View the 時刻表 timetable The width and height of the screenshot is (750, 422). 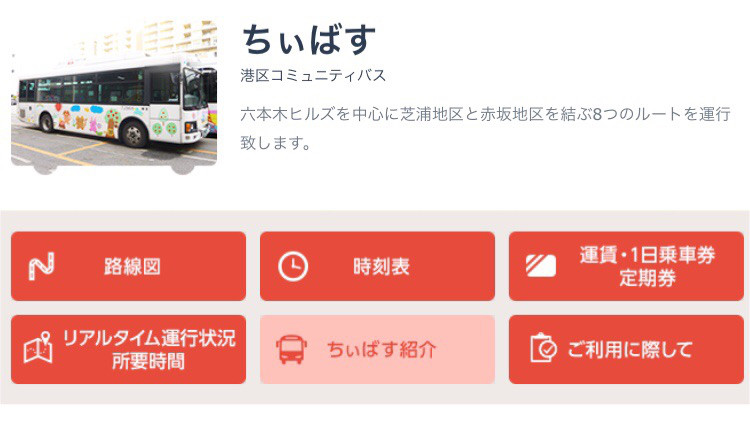coord(377,266)
